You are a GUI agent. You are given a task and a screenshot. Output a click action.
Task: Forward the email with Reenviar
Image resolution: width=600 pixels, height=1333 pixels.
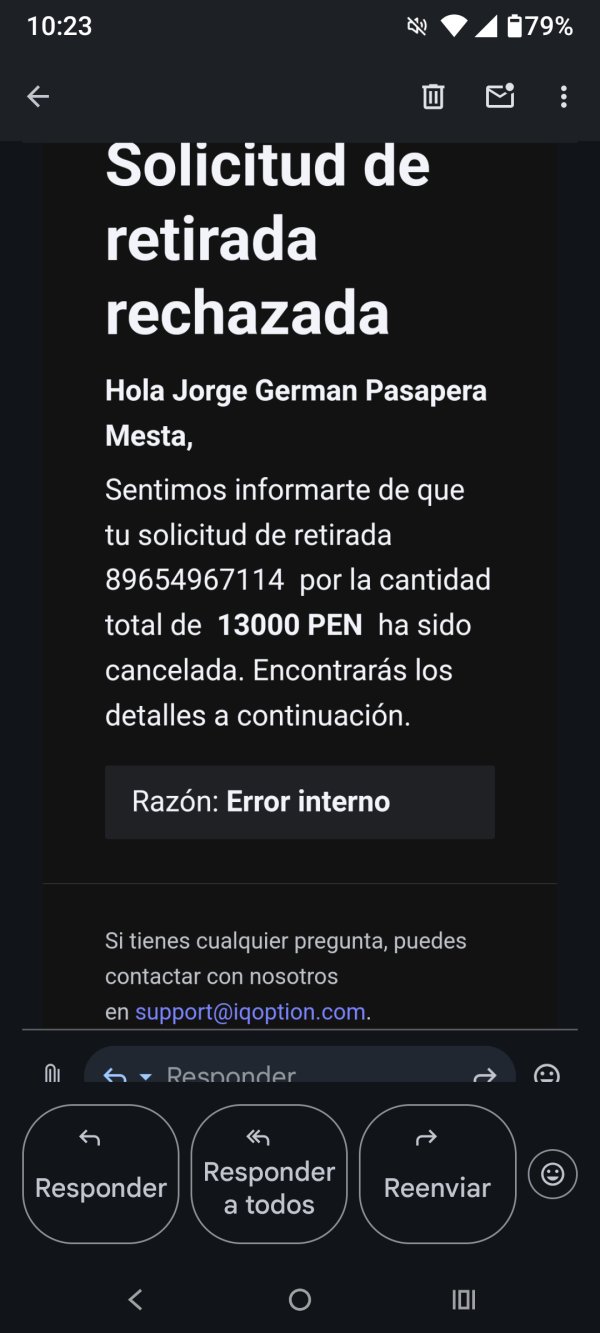[x=437, y=1174]
